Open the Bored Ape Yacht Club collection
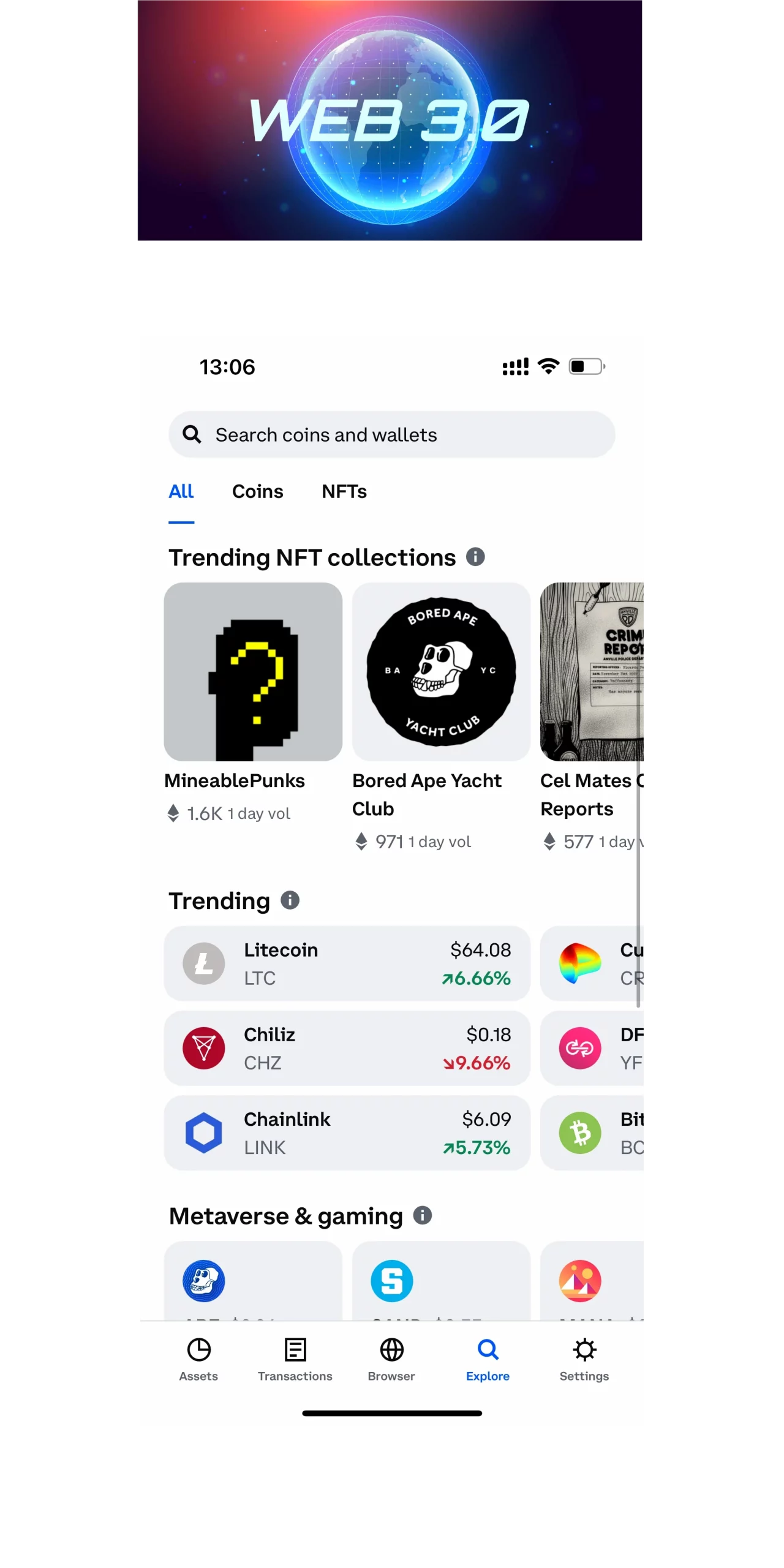This screenshot has height=1568, width=784. click(441, 673)
